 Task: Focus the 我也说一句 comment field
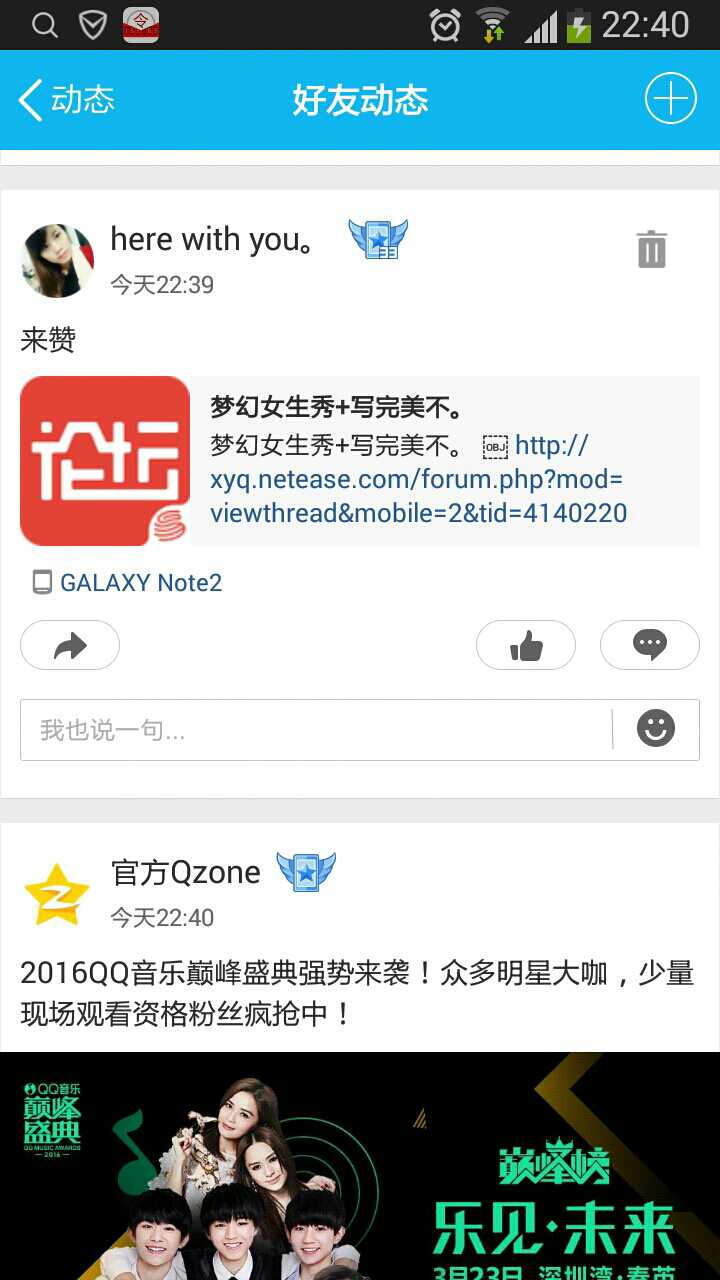pyautogui.click(x=315, y=730)
